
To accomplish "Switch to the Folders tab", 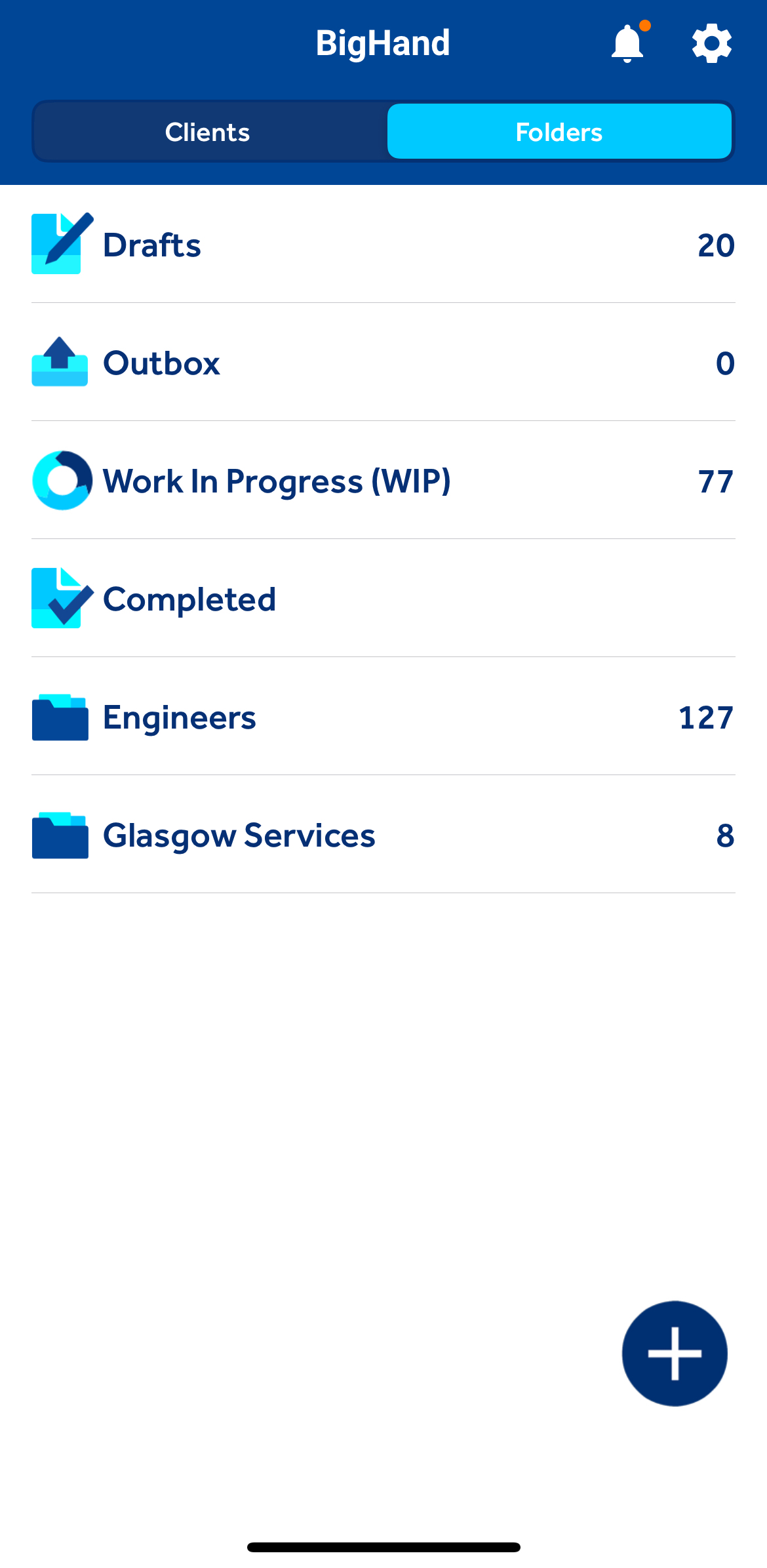I will (x=559, y=131).
